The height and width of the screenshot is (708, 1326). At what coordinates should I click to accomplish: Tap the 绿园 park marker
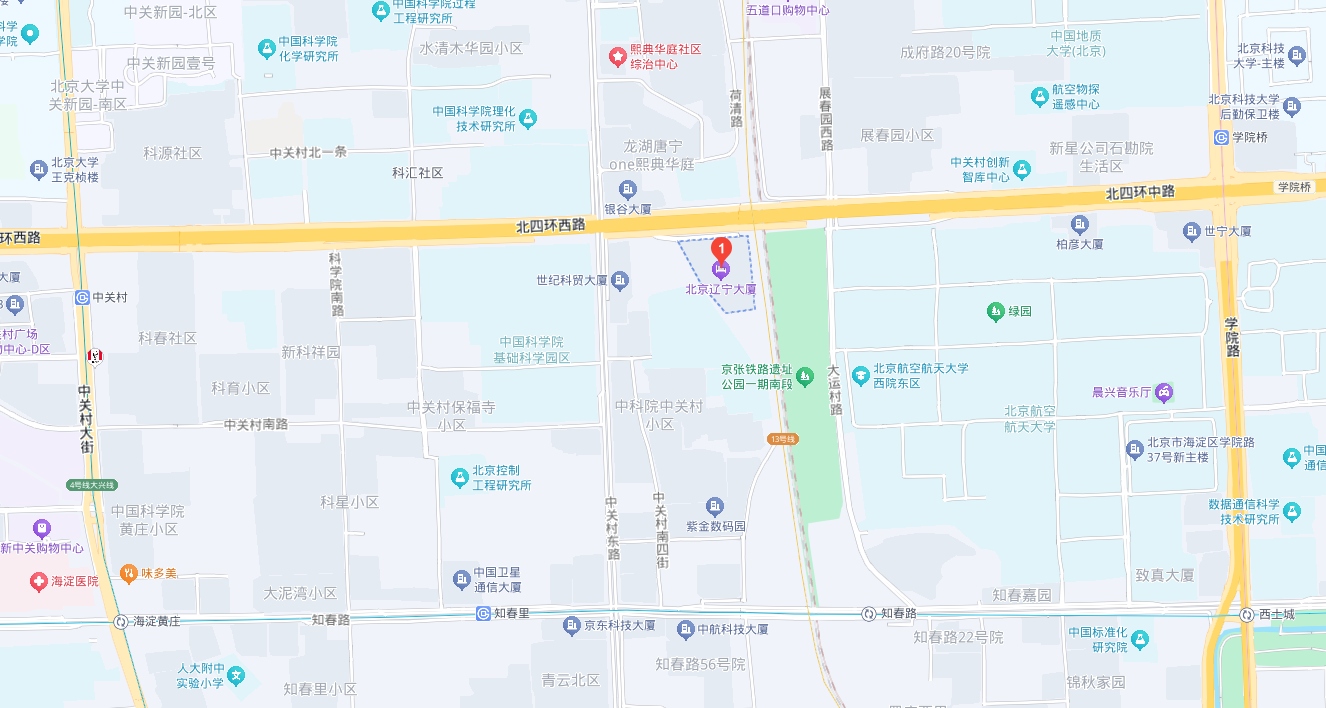tap(995, 311)
